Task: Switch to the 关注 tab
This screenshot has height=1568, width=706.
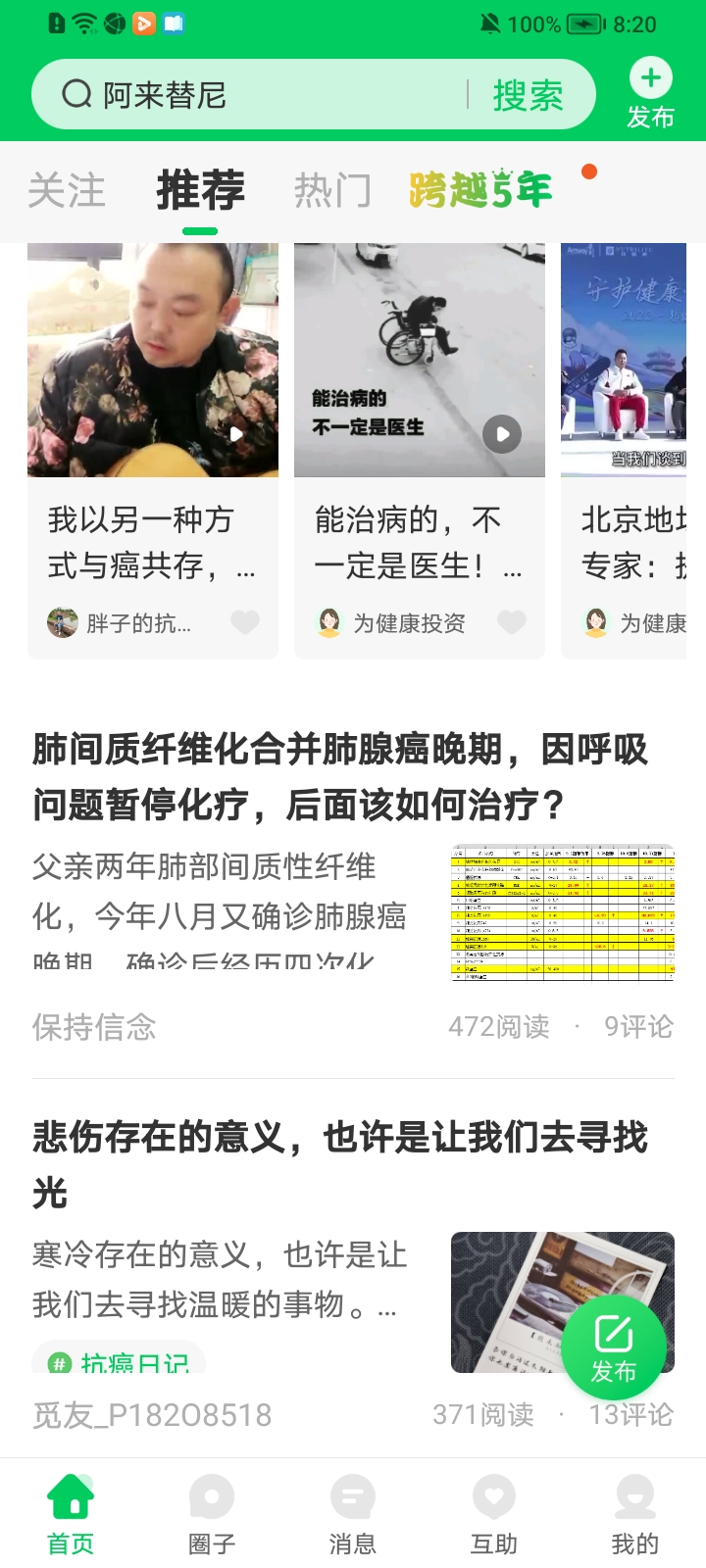Action: (x=68, y=192)
